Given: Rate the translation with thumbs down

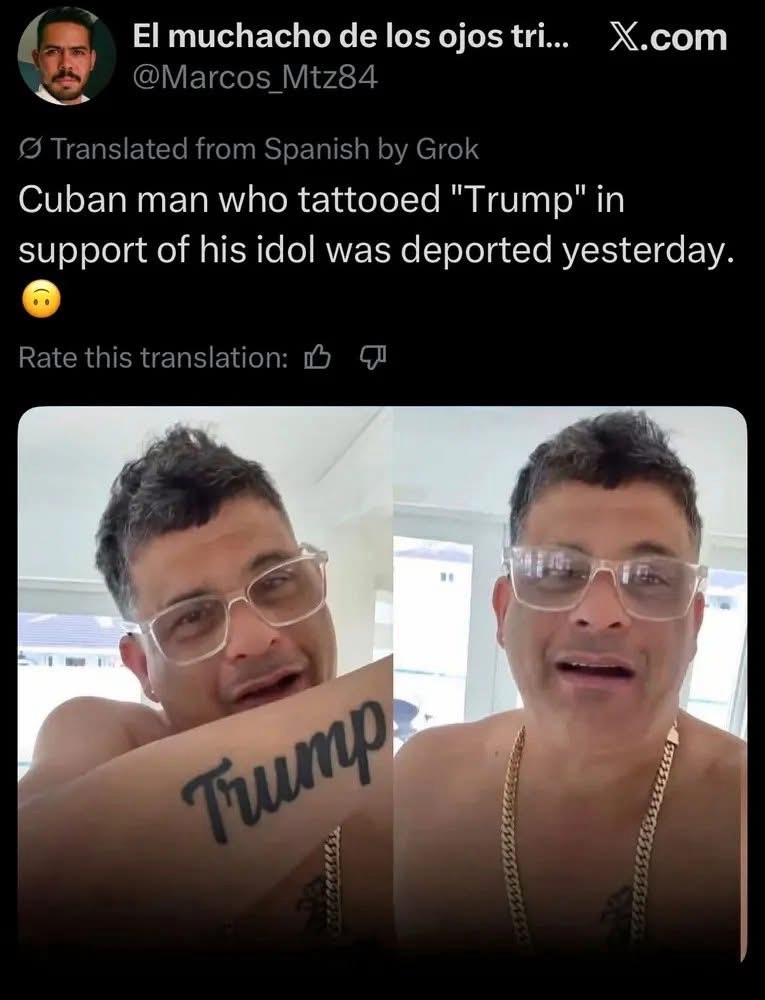Looking at the screenshot, I should point(372,357).
